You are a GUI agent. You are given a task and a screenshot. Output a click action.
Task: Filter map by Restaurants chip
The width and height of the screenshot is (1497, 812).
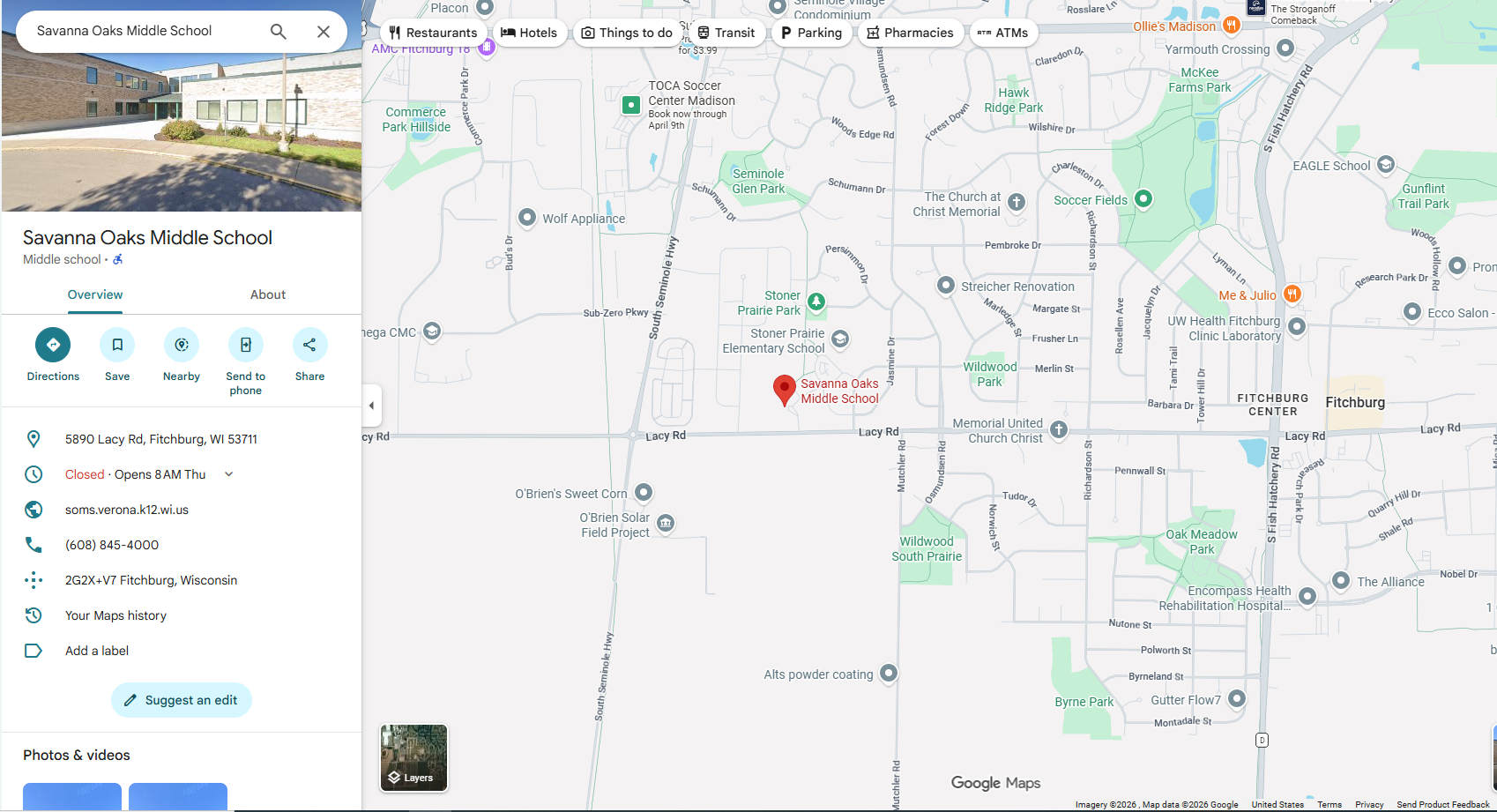tap(433, 33)
